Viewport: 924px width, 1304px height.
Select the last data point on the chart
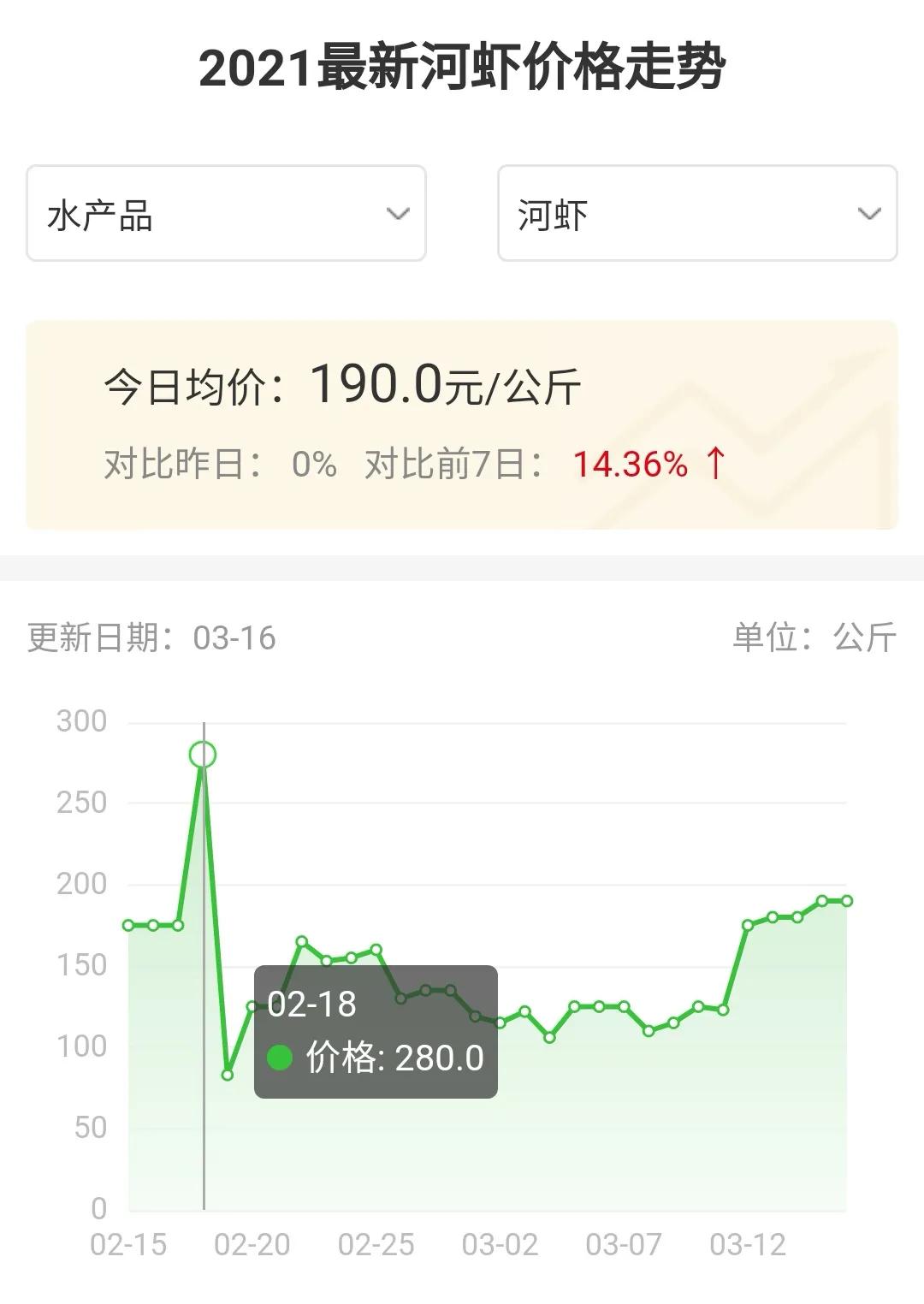pos(848,901)
